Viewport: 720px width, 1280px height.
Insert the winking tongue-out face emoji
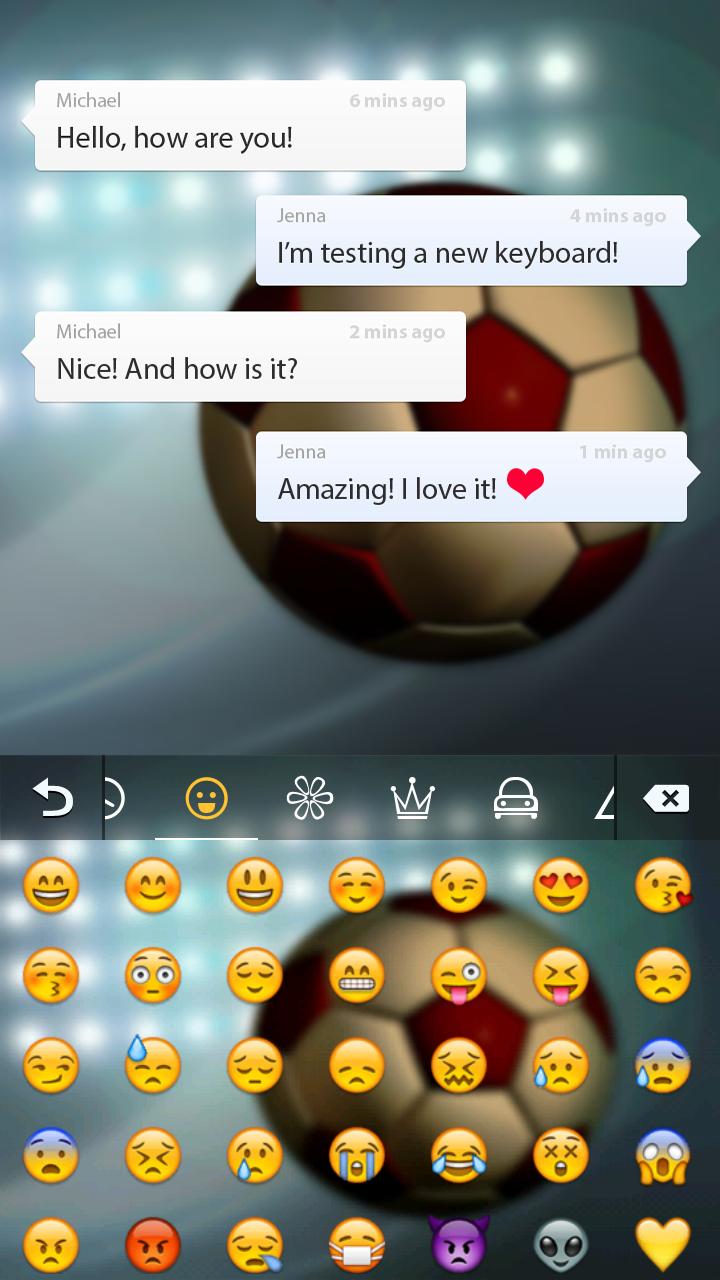click(458, 975)
